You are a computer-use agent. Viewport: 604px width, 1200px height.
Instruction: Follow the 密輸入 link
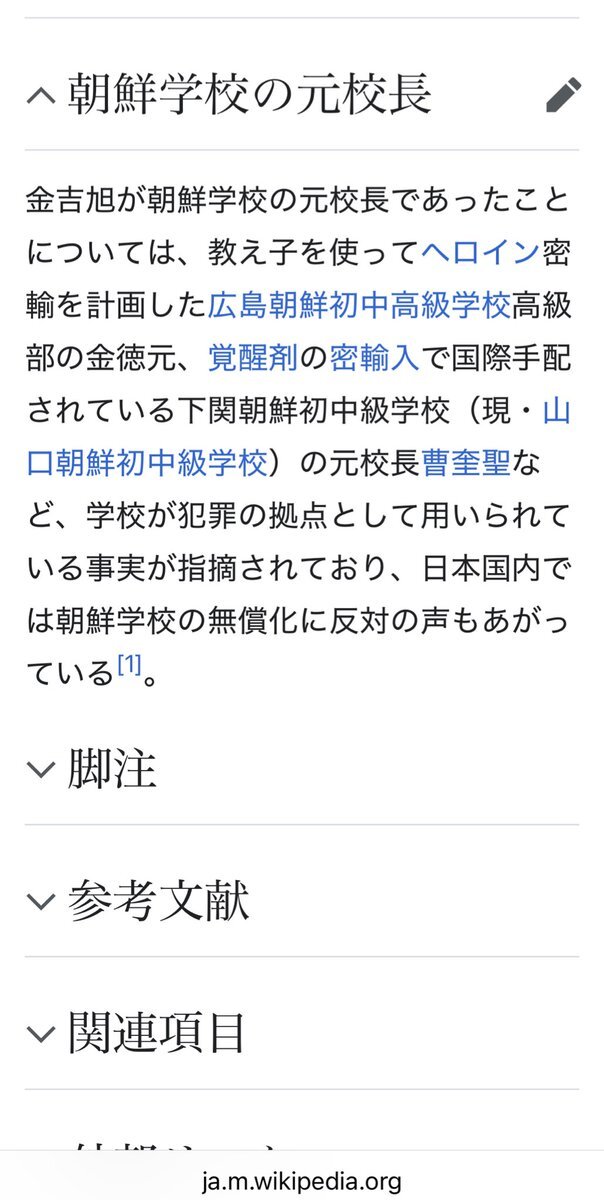tap(374, 358)
